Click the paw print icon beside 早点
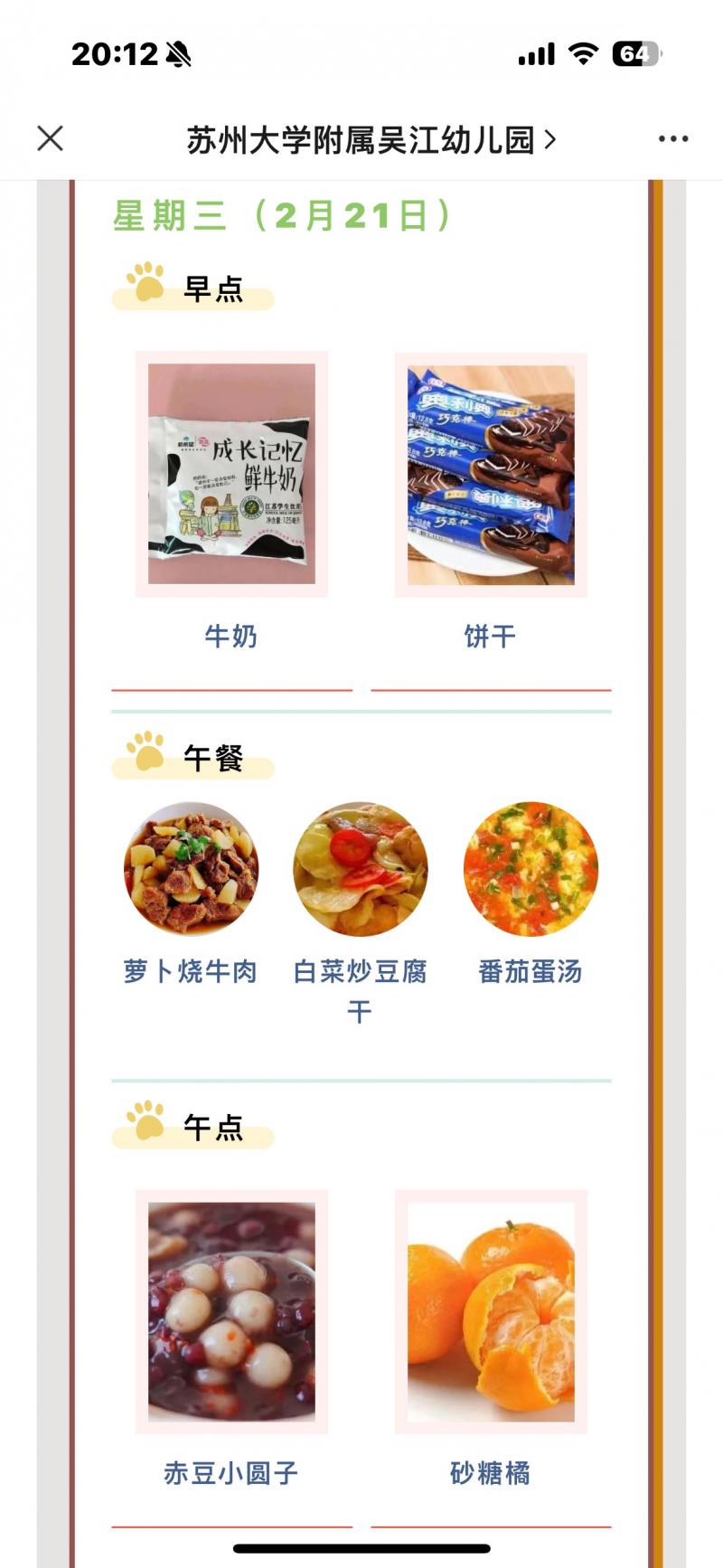Image resolution: width=723 pixels, height=1568 pixels. pos(143,281)
